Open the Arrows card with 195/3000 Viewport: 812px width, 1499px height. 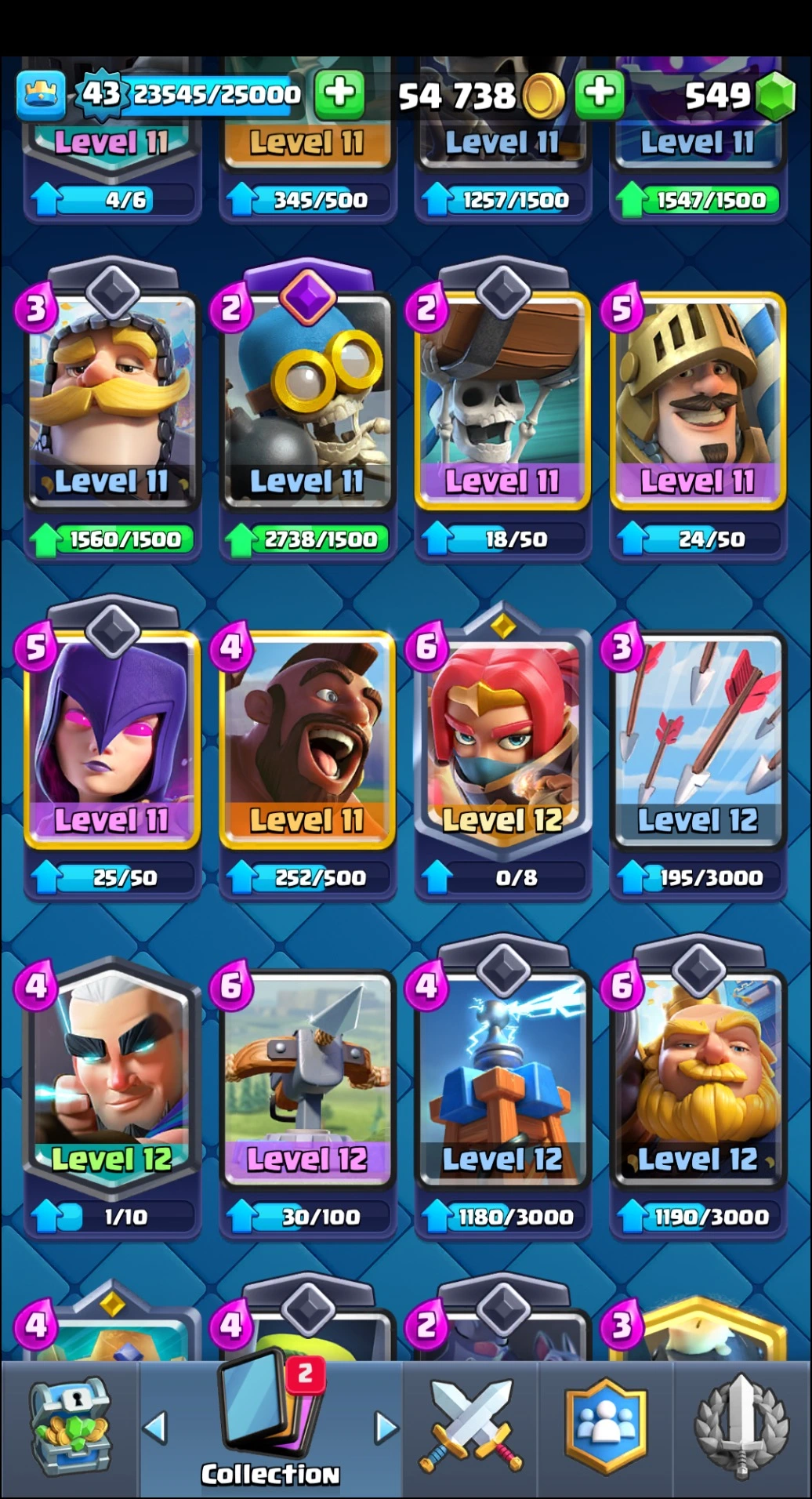point(698,741)
